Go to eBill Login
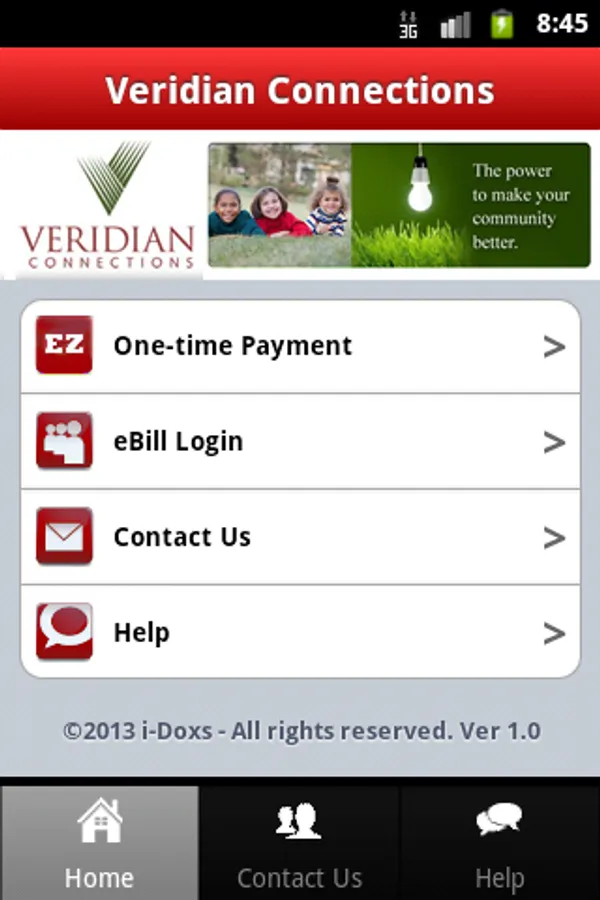 (300, 441)
